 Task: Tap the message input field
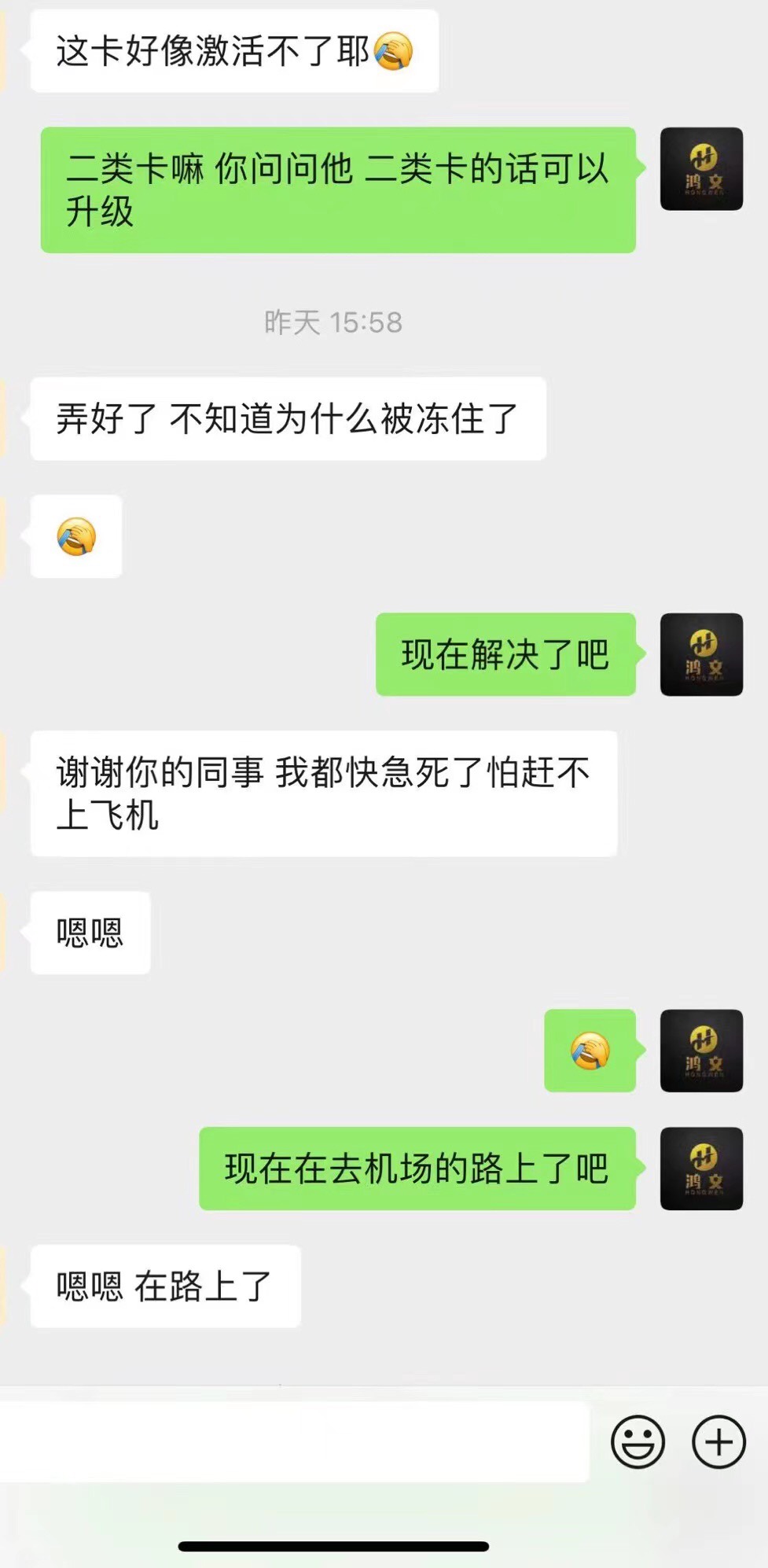[294, 1442]
